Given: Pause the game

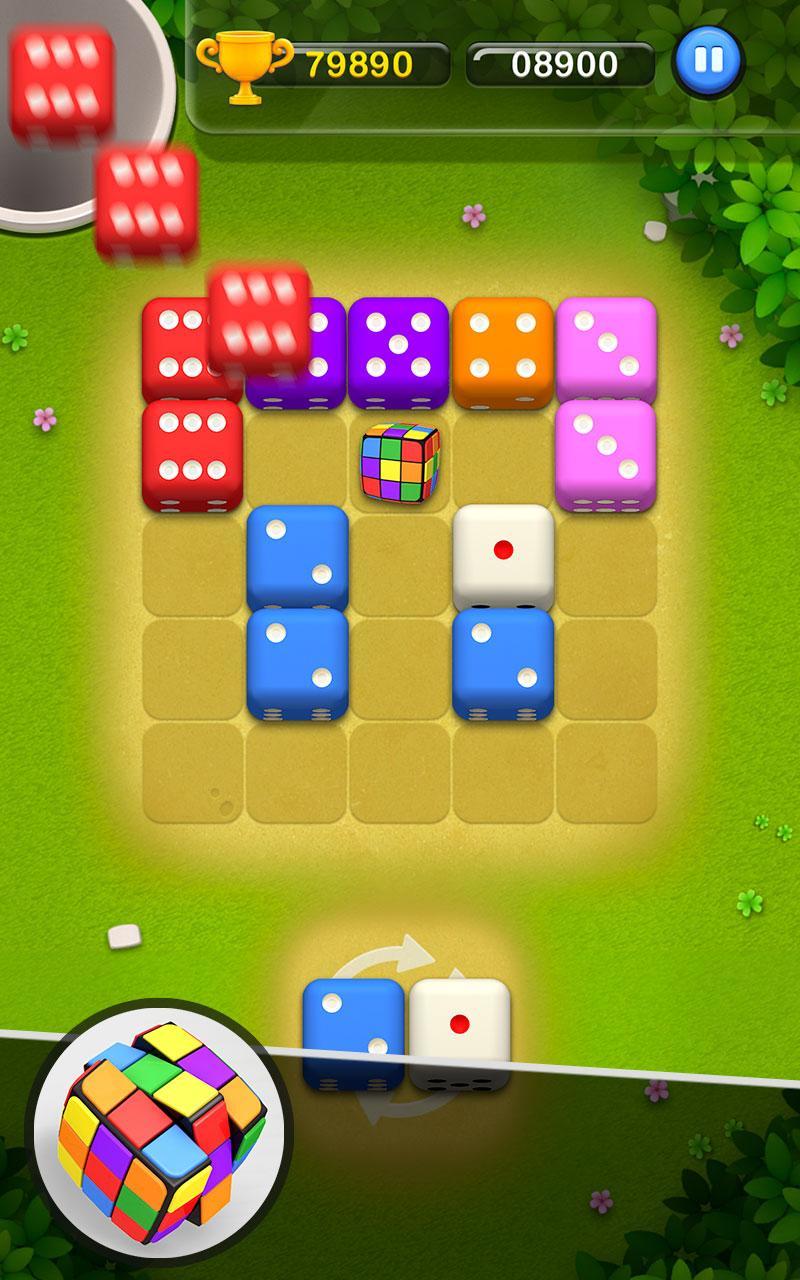Looking at the screenshot, I should pyautogui.click(x=708, y=61).
